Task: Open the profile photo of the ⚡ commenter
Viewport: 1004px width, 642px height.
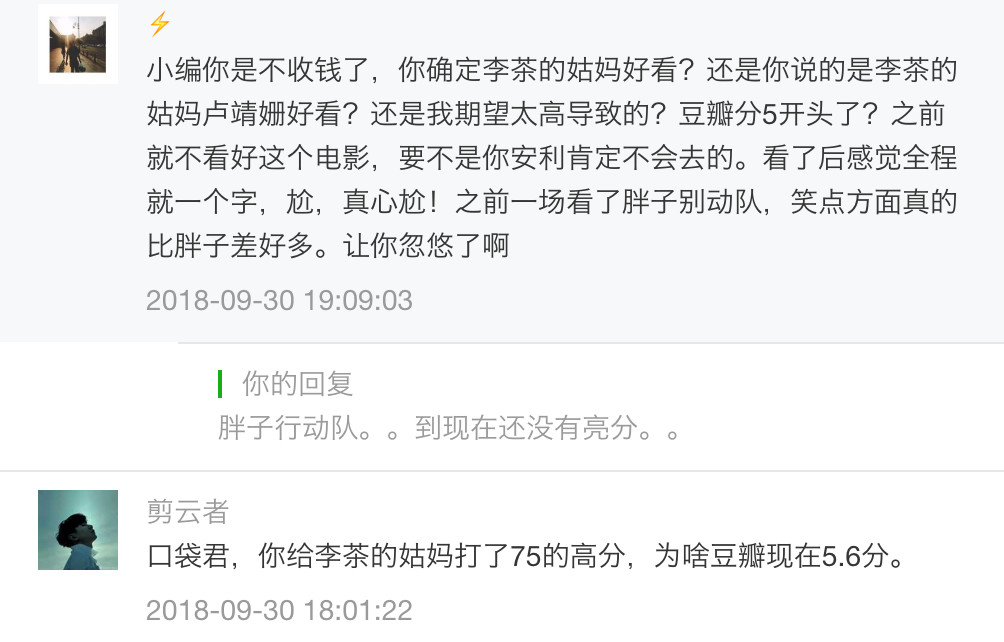Action: (78, 44)
